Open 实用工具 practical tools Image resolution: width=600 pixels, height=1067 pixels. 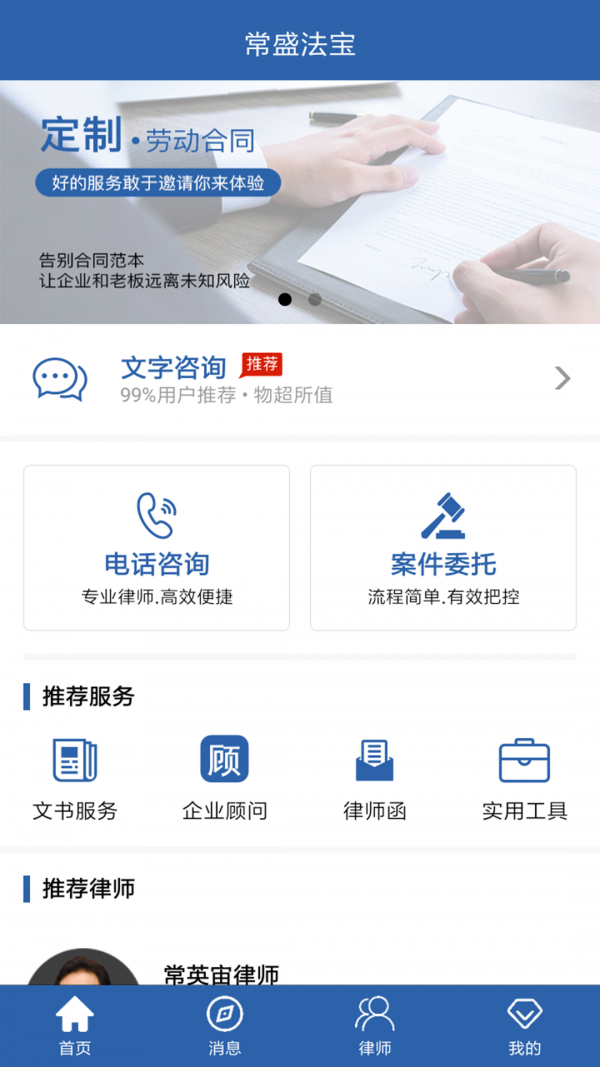(524, 778)
